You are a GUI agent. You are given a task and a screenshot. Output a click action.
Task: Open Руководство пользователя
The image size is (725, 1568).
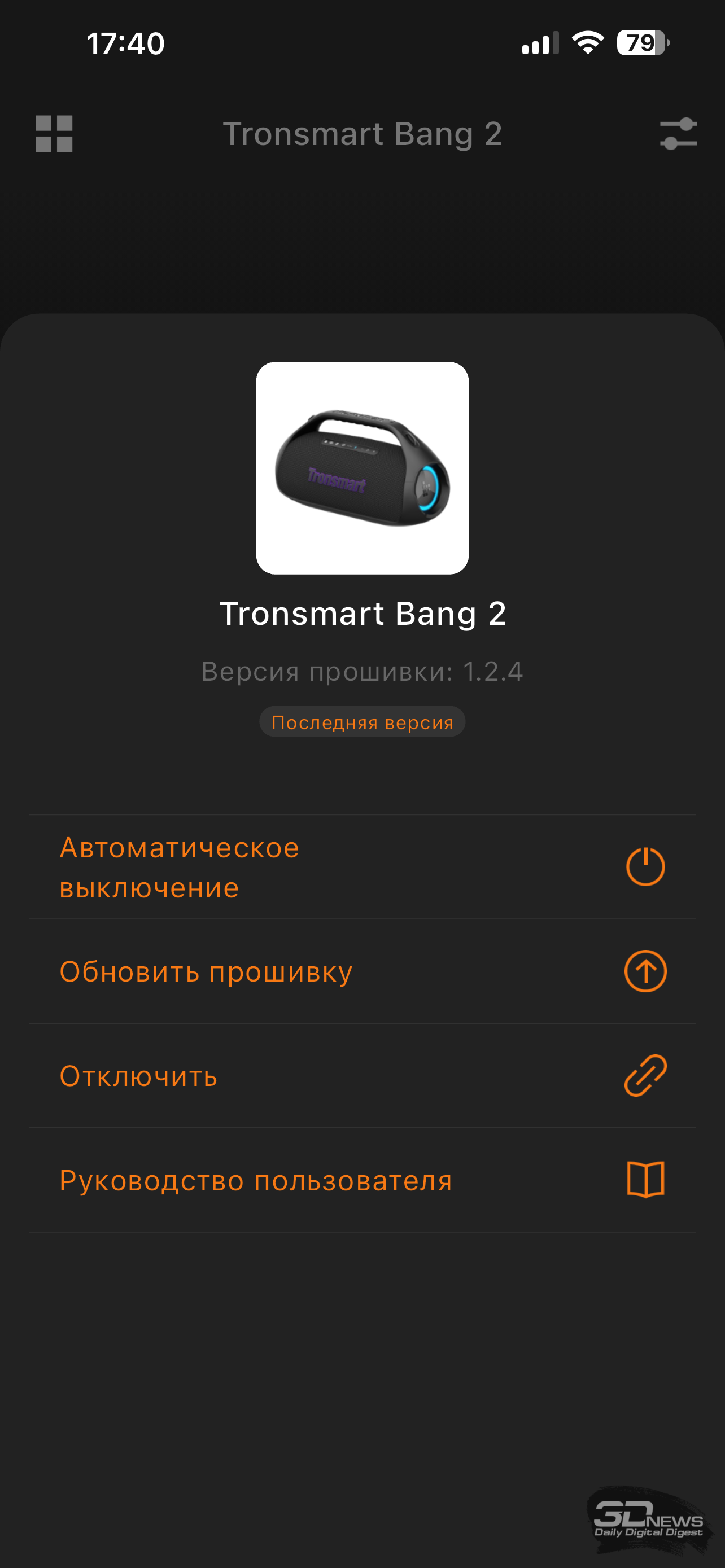point(362,1180)
